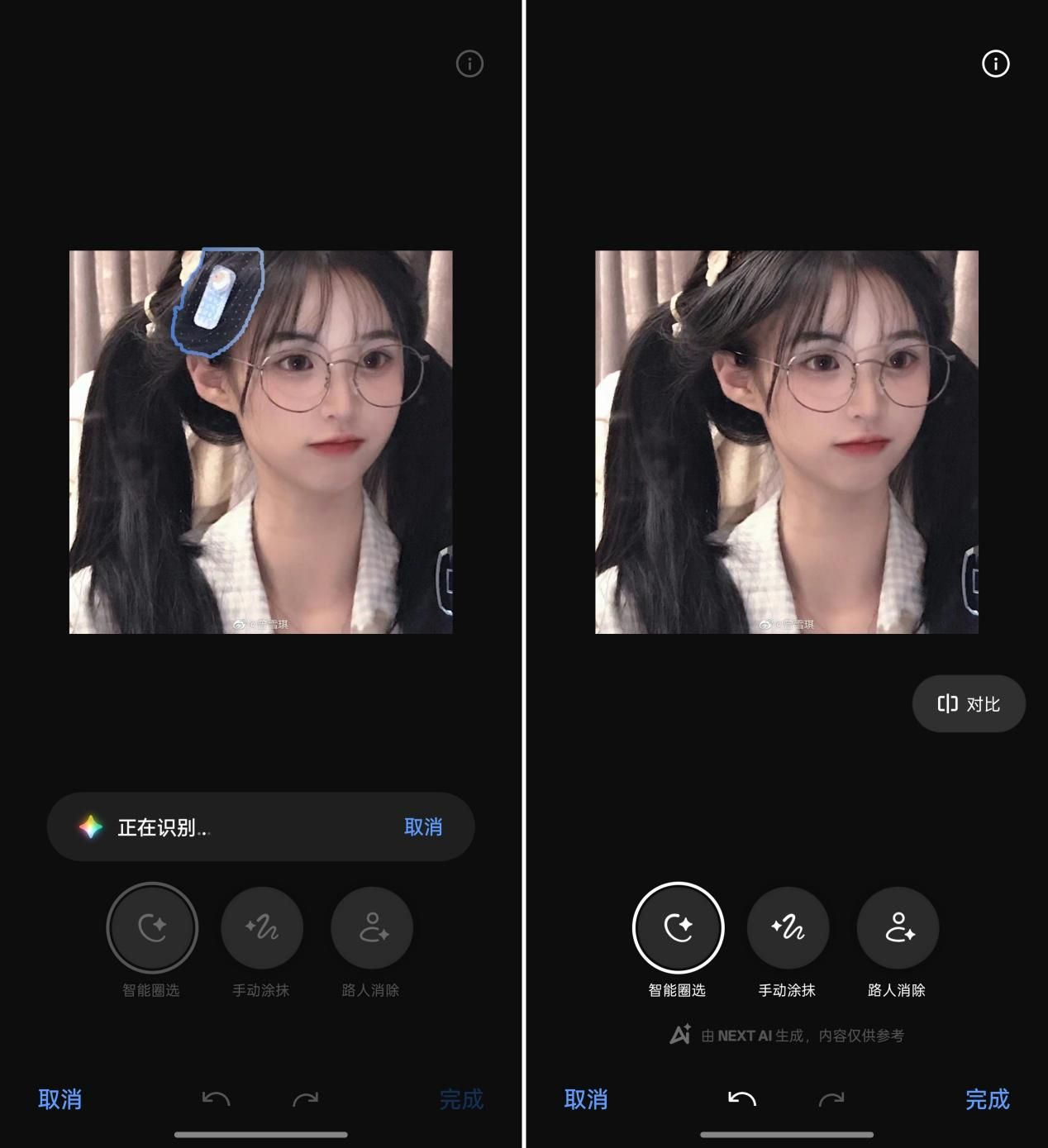Image resolution: width=1048 pixels, height=1148 pixels.
Task: Select the active 智能圈选 tool beside 对比
Action: click(x=678, y=927)
